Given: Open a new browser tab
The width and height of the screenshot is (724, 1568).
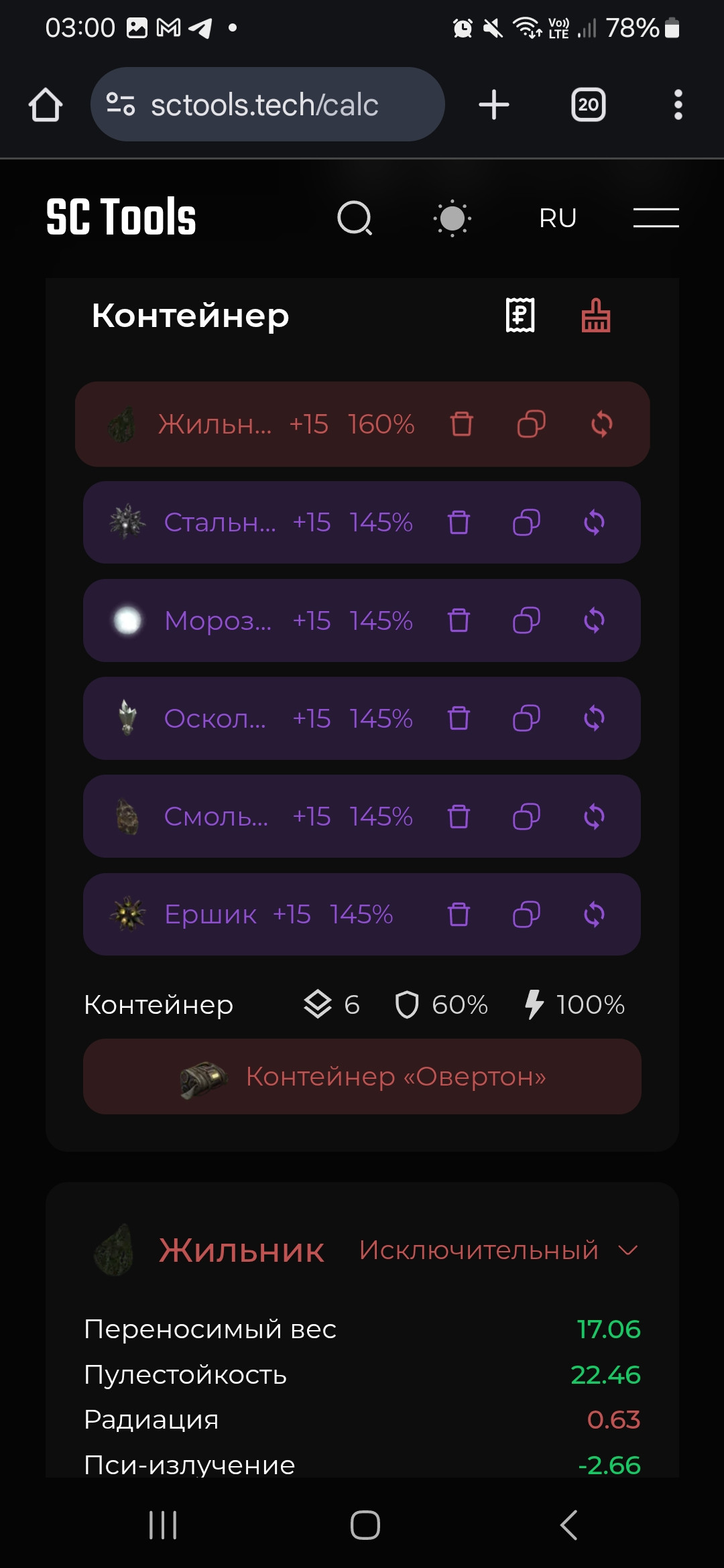Looking at the screenshot, I should (494, 105).
